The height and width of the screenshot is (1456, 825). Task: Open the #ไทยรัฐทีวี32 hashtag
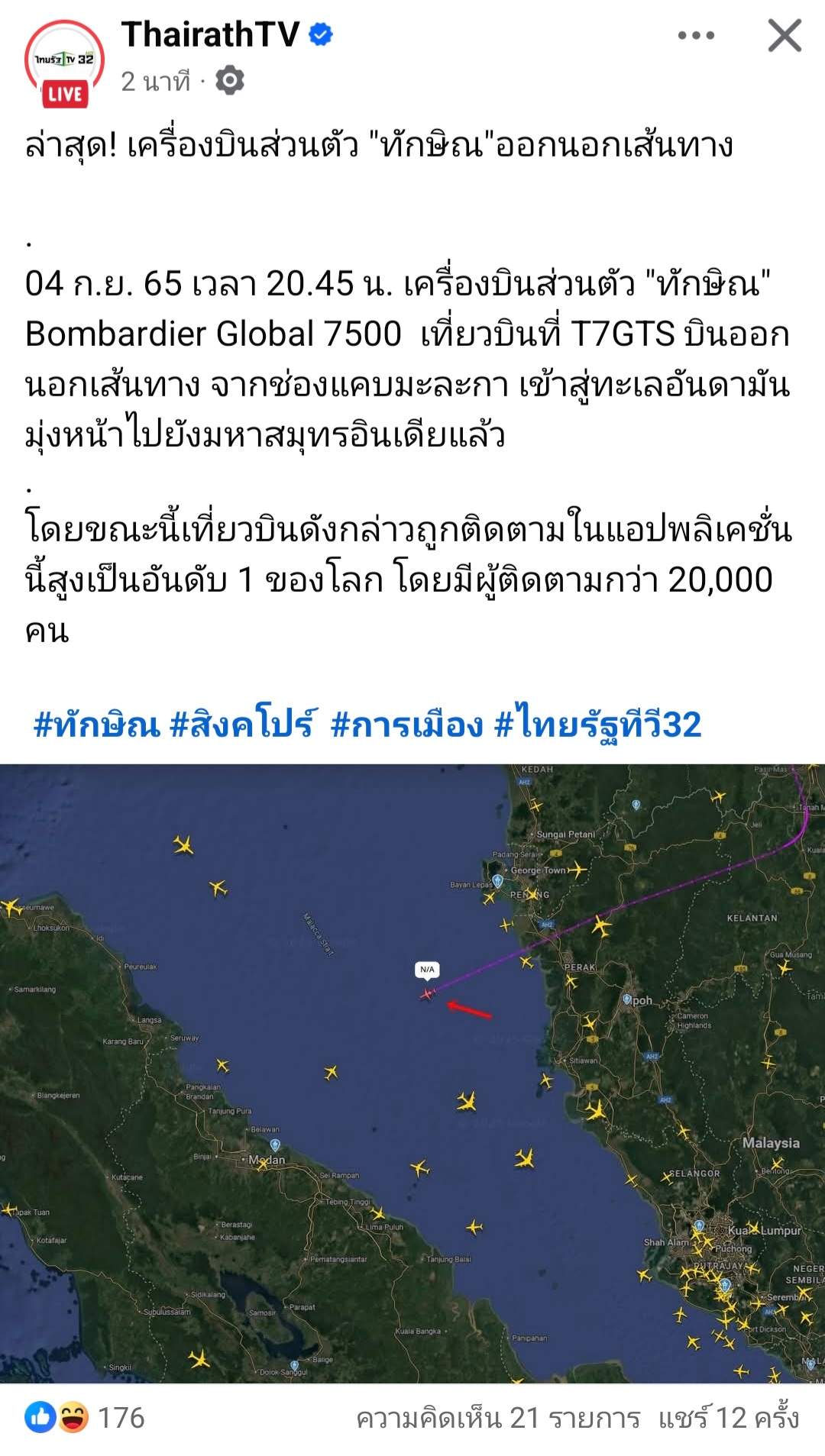point(597,724)
